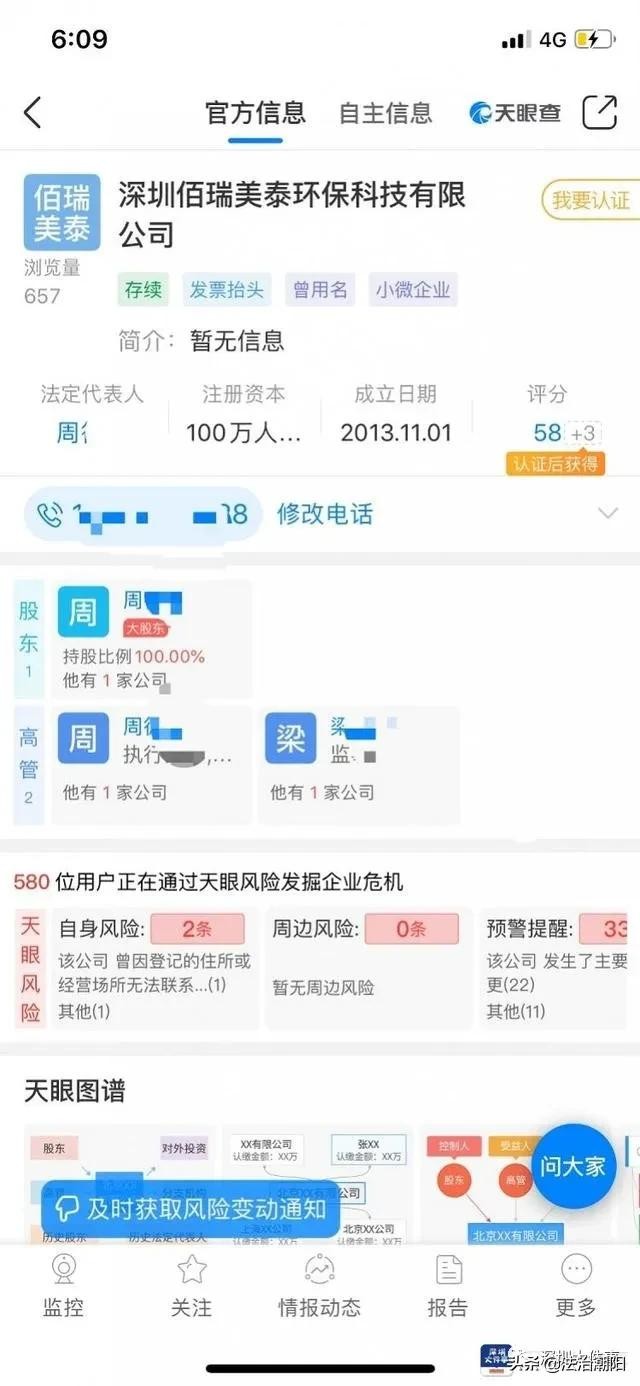Select the 官方信息 tab
Viewport: 640px width, 1386px height.
pos(255,113)
